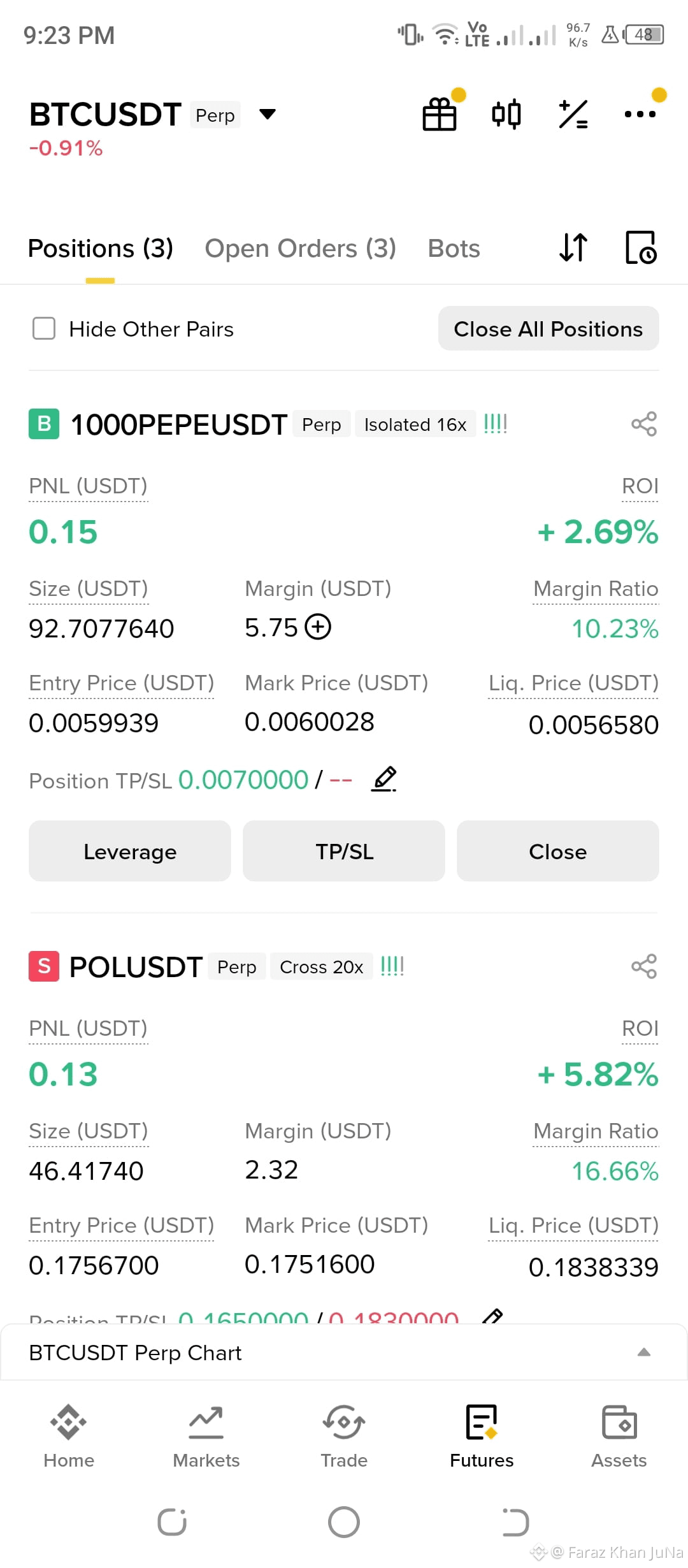Tap the TP/SL button for 1000PEPEUSDT

coord(344,851)
